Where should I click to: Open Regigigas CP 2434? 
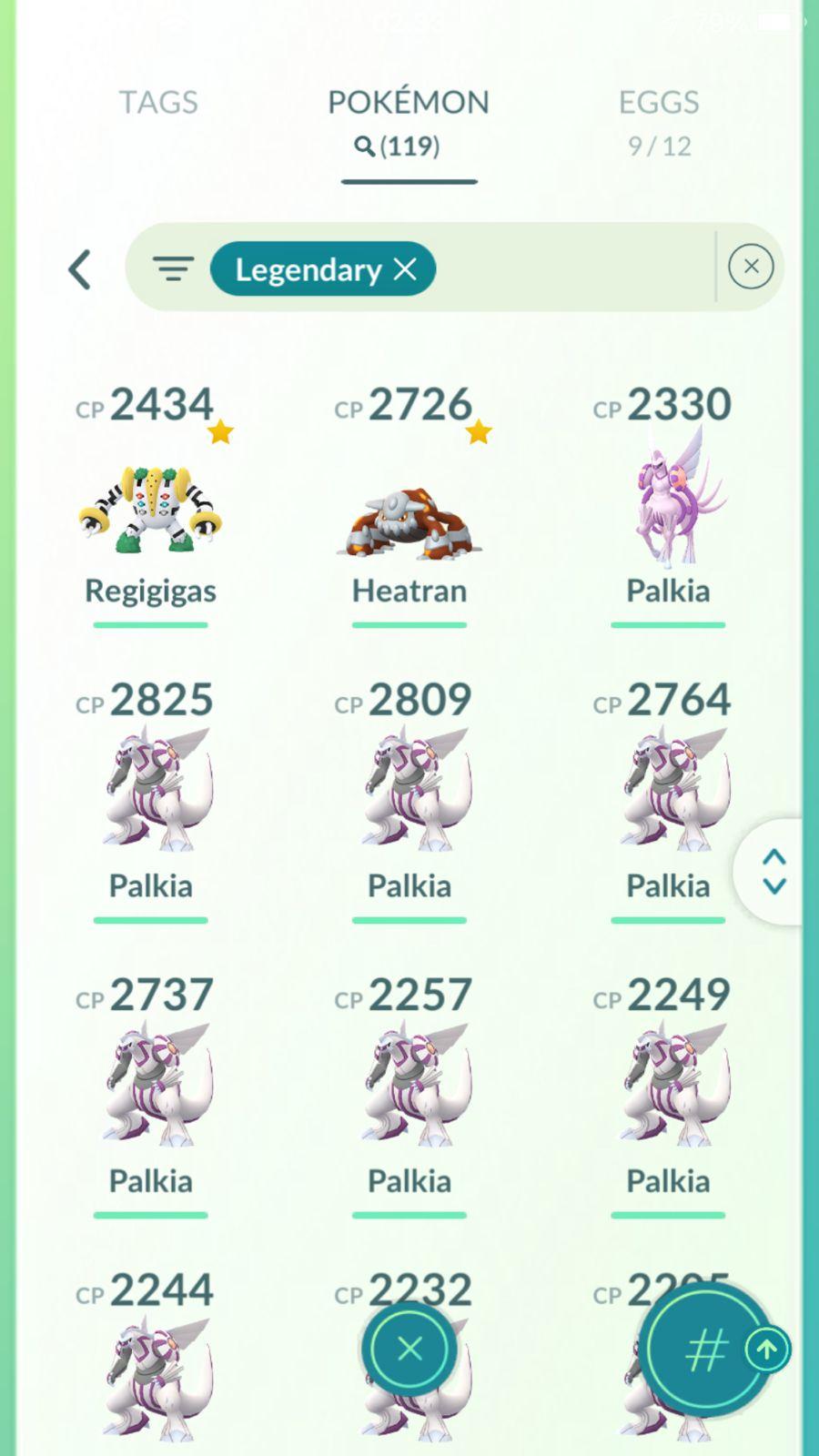(151, 510)
